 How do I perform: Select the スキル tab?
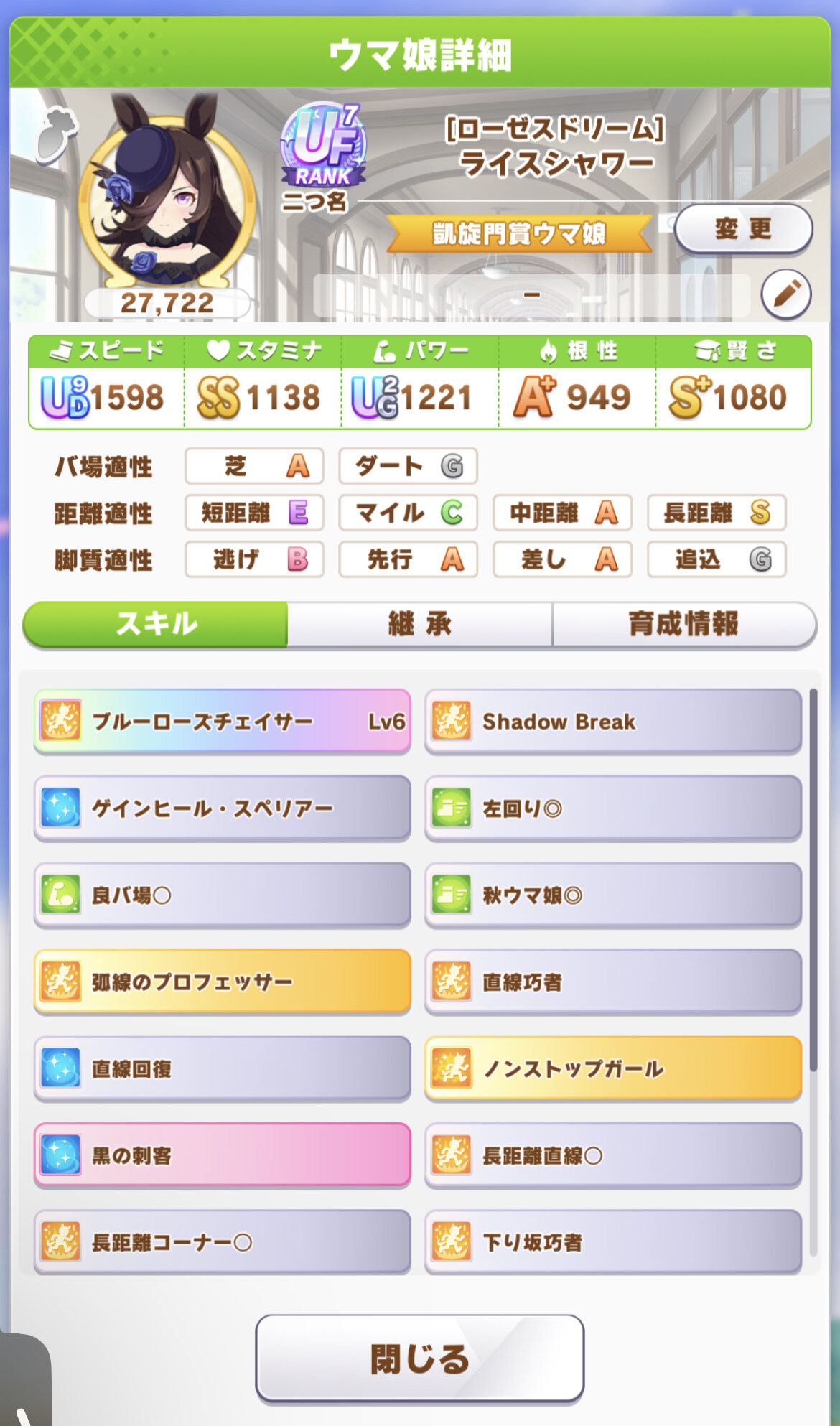(156, 624)
